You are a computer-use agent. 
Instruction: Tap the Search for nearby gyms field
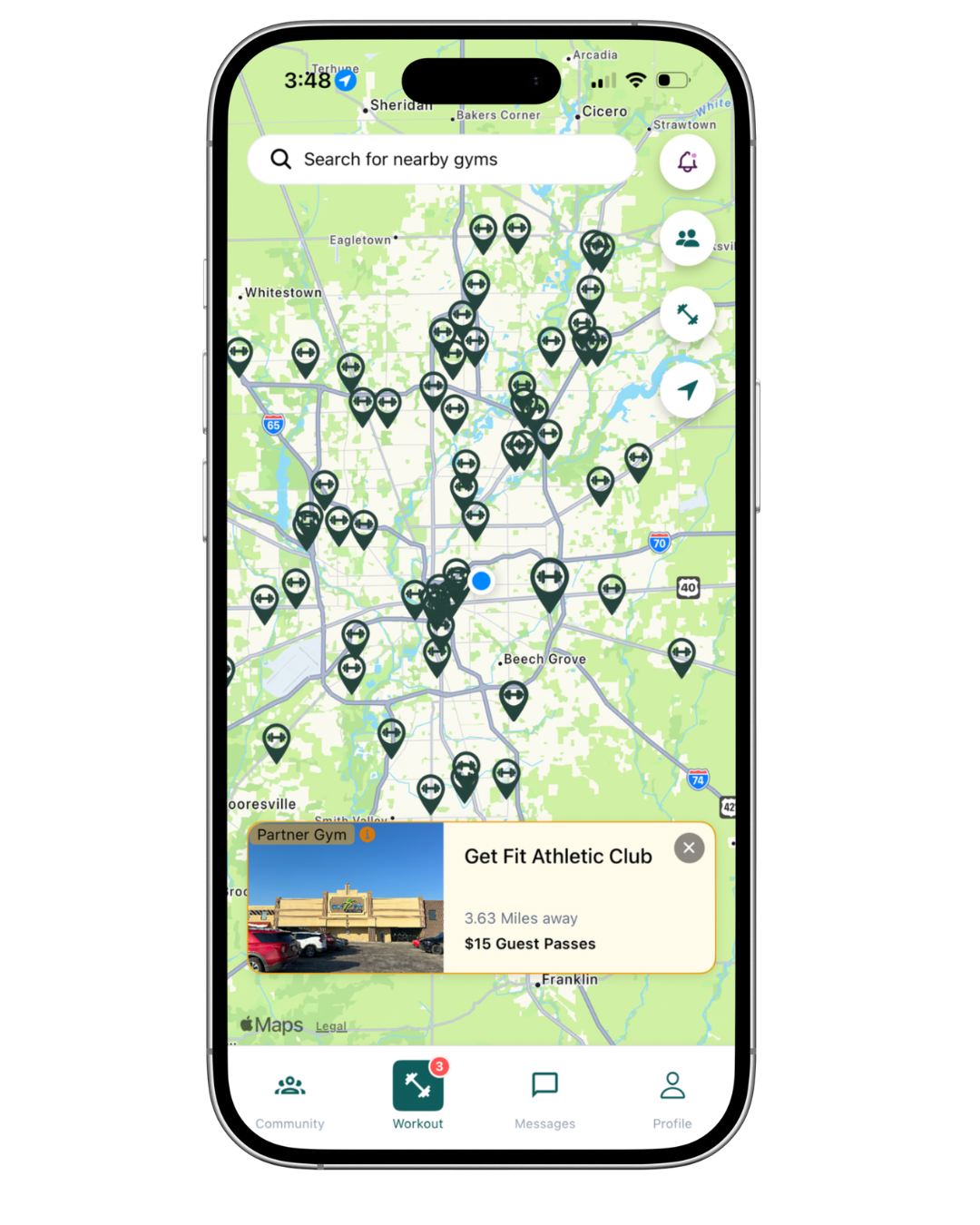point(441,160)
